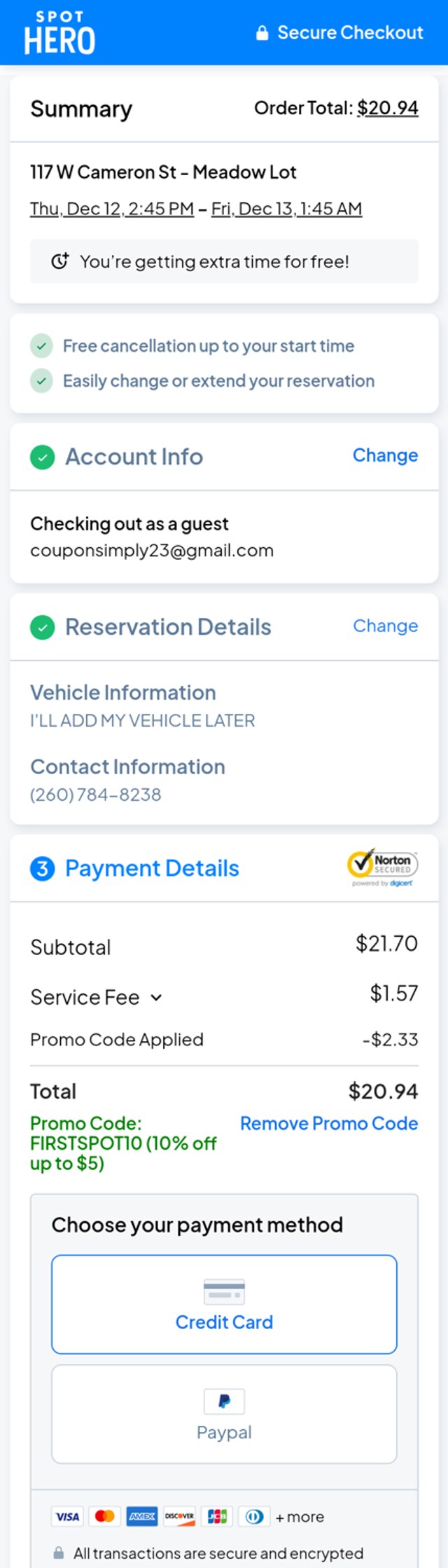The height and width of the screenshot is (1568, 448).
Task: Tap the underlined order total $20.94
Action: 388,108
